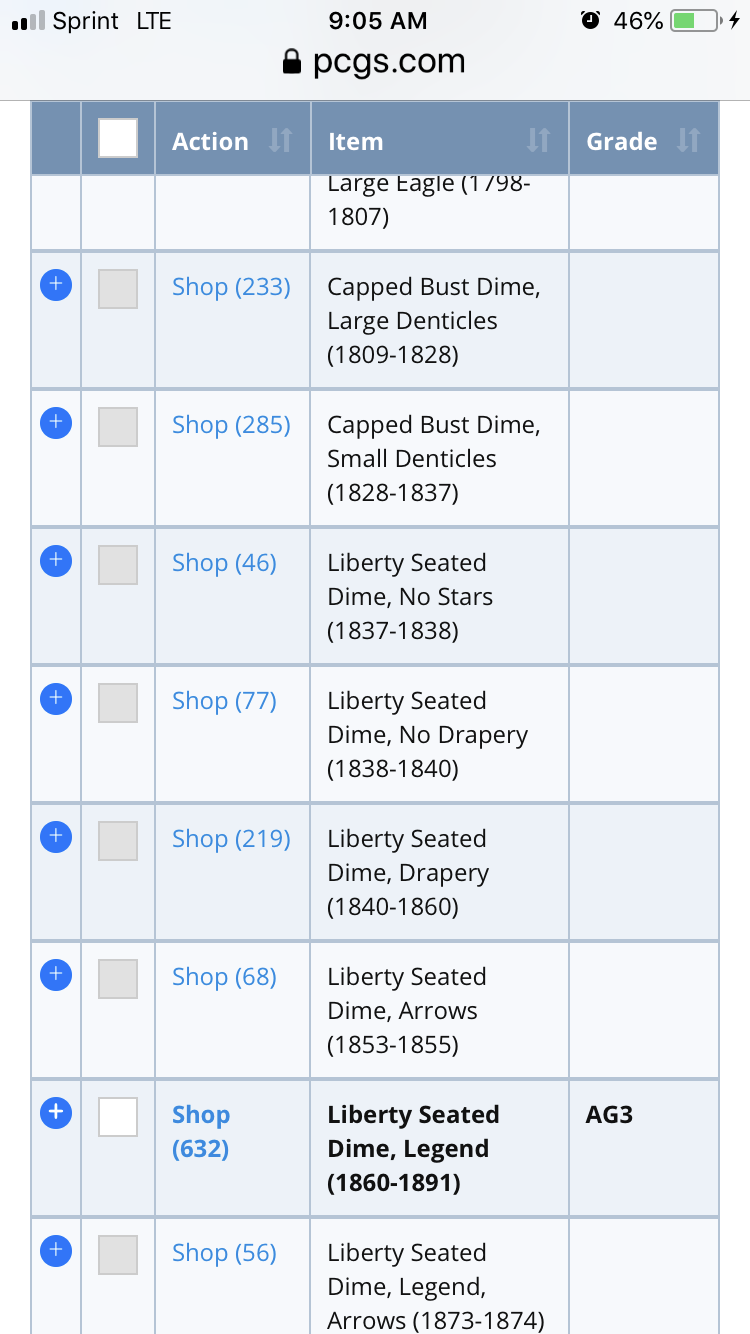Open Shop (285) link

pos(231,425)
